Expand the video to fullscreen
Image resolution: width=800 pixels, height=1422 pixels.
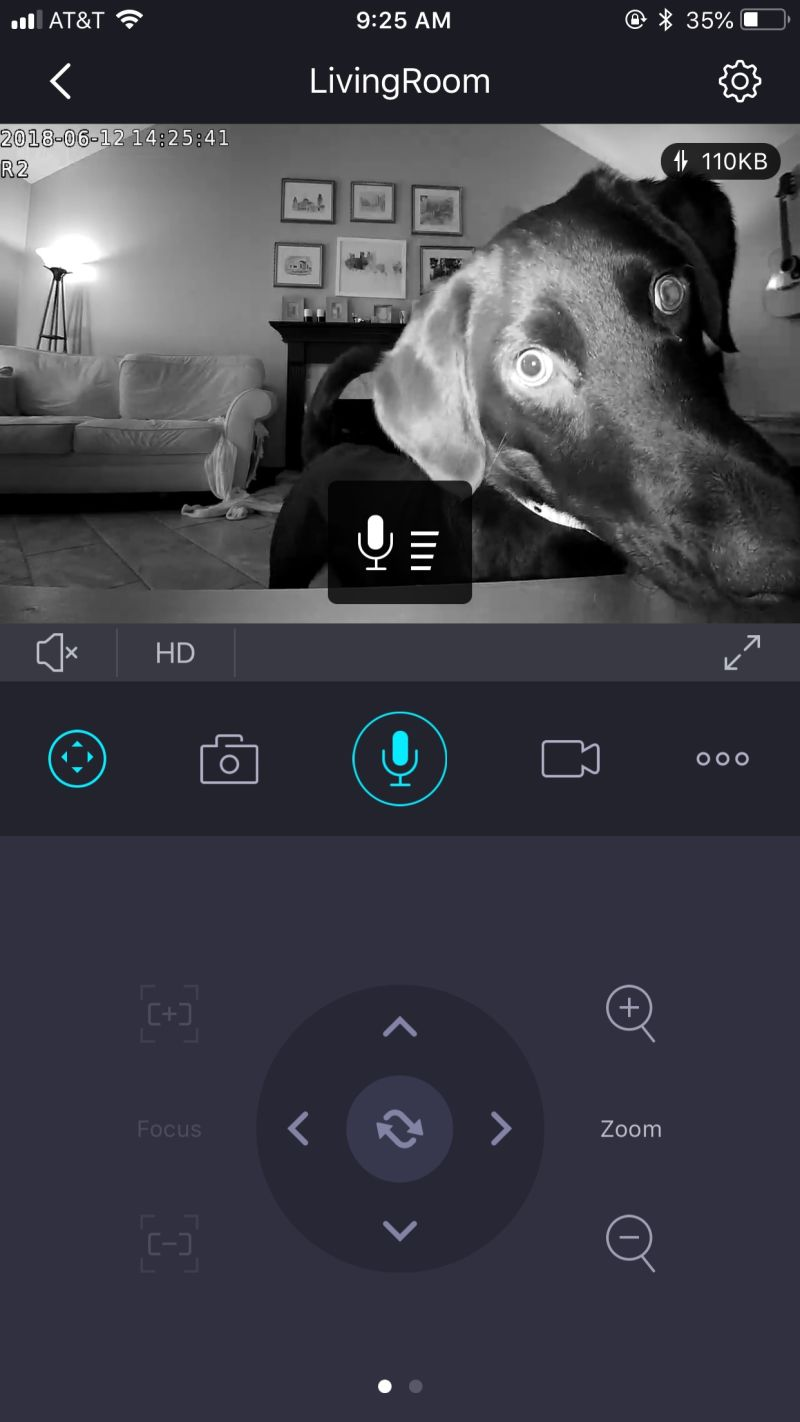click(x=742, y=653)
